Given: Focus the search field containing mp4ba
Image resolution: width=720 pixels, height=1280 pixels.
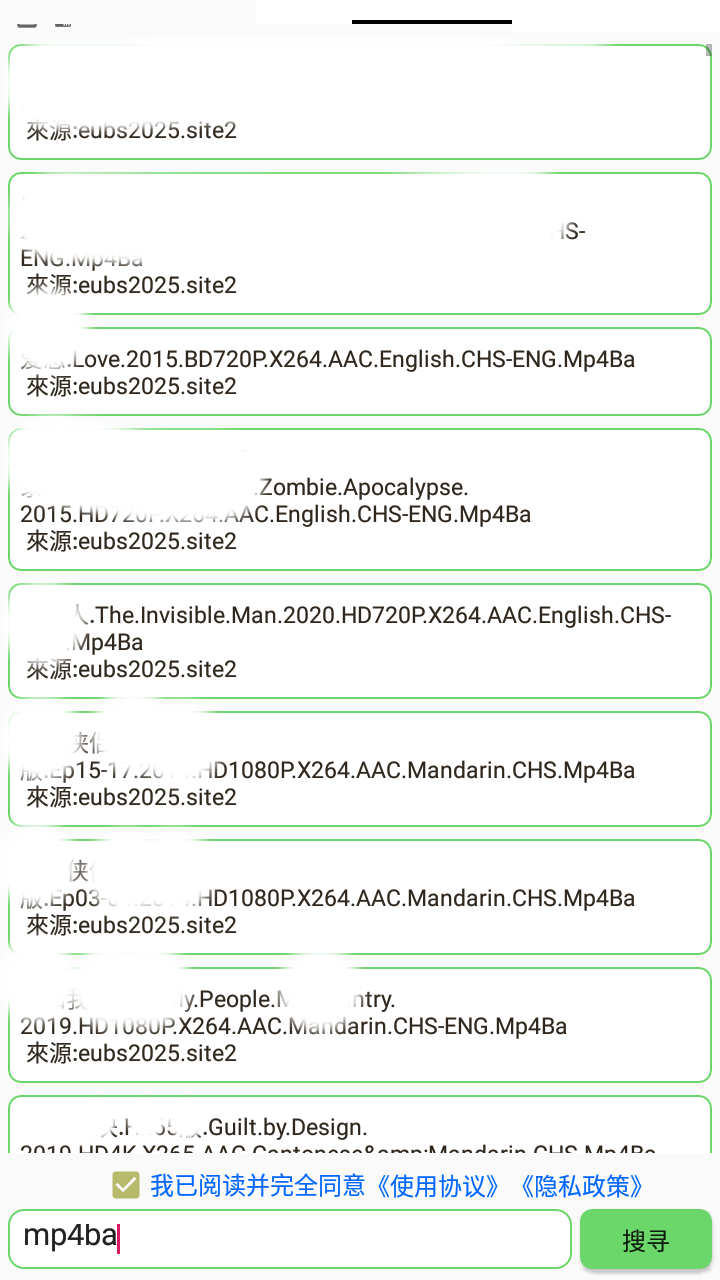Looking at the screenshot, I should (x=290, y=1238).
